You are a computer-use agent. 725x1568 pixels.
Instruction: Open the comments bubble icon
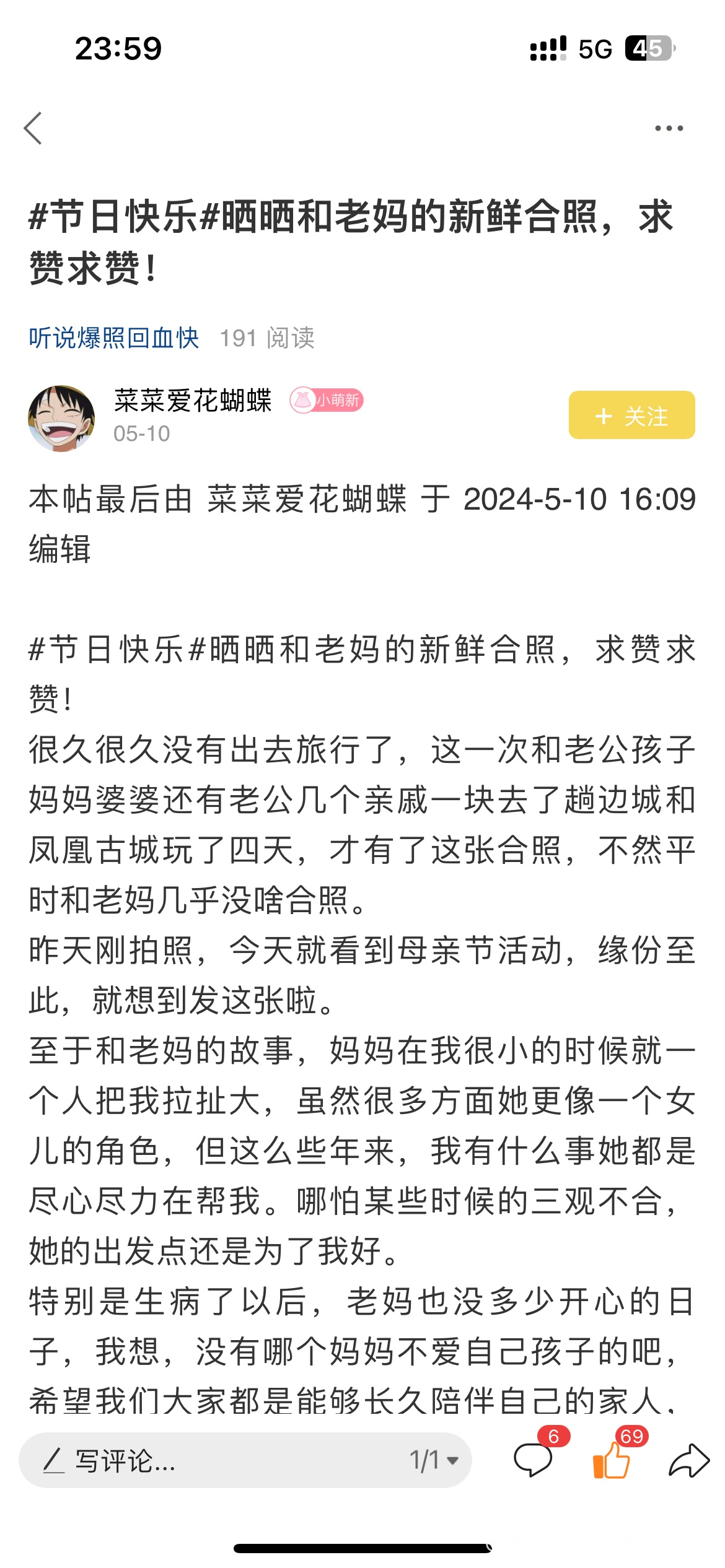(x=533, y=1459)
